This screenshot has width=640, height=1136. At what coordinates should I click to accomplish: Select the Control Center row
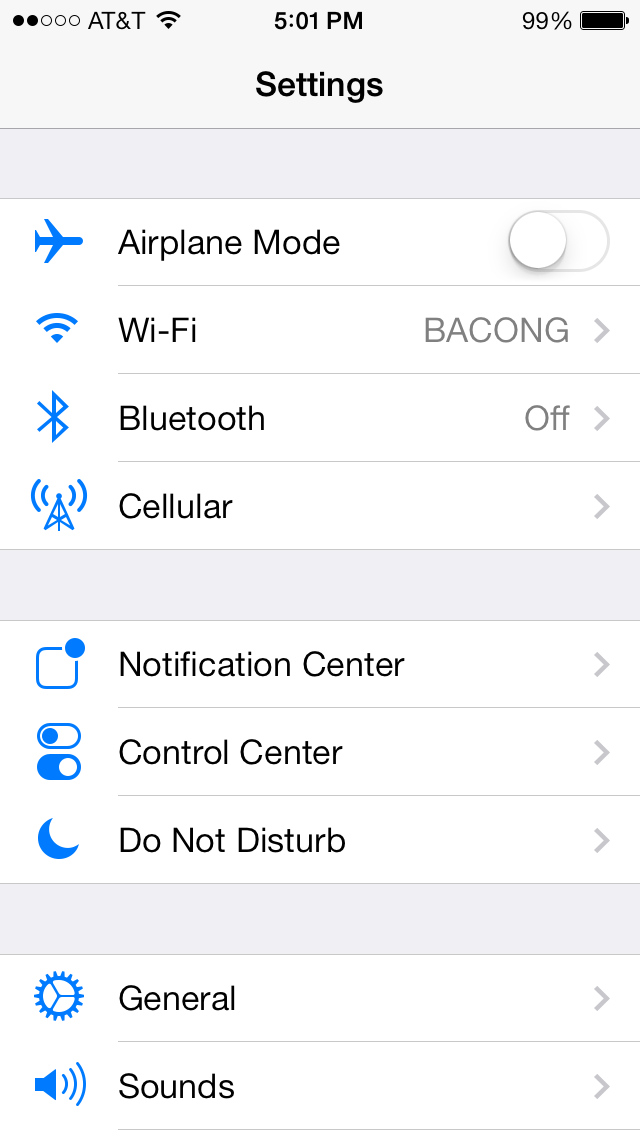click(320, 752)
